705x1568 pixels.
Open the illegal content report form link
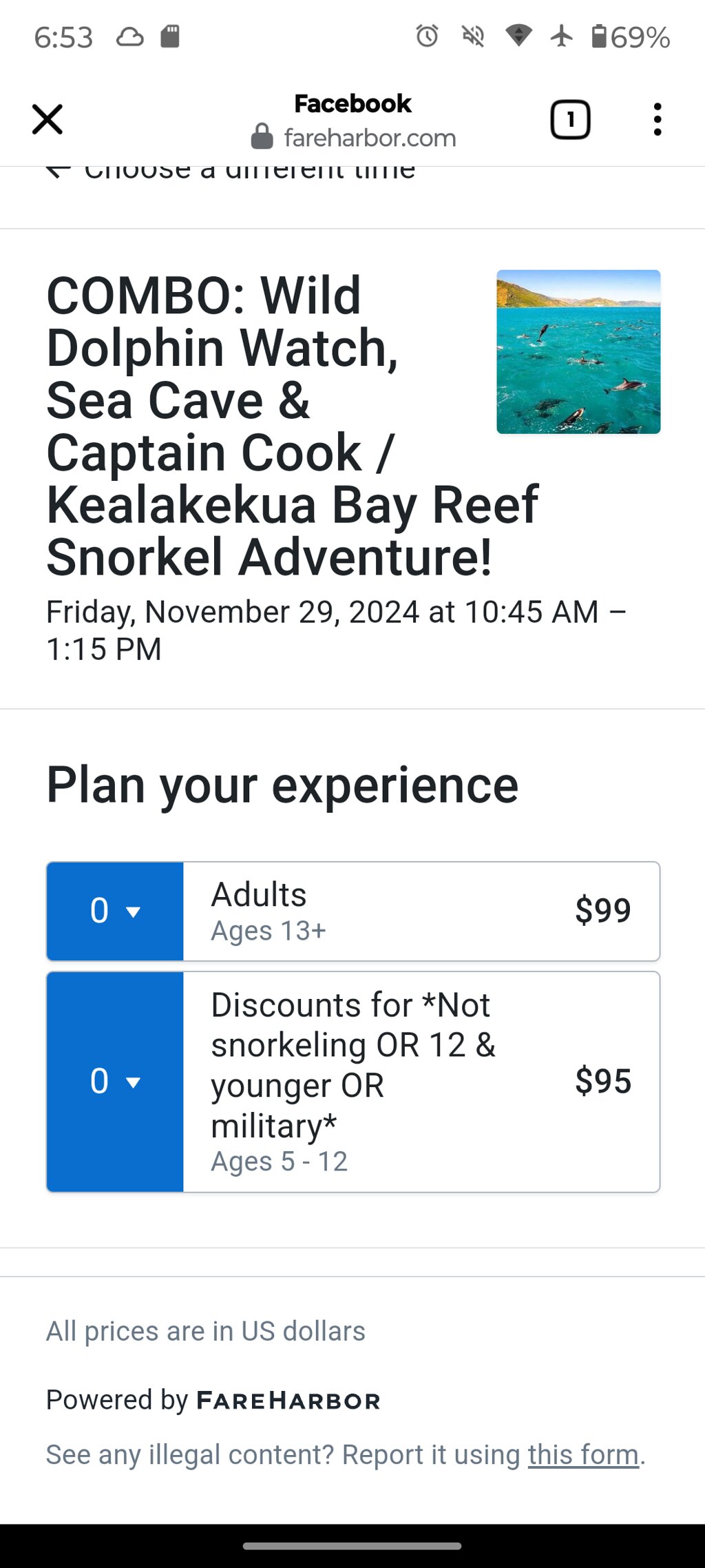coord(583,1455)
